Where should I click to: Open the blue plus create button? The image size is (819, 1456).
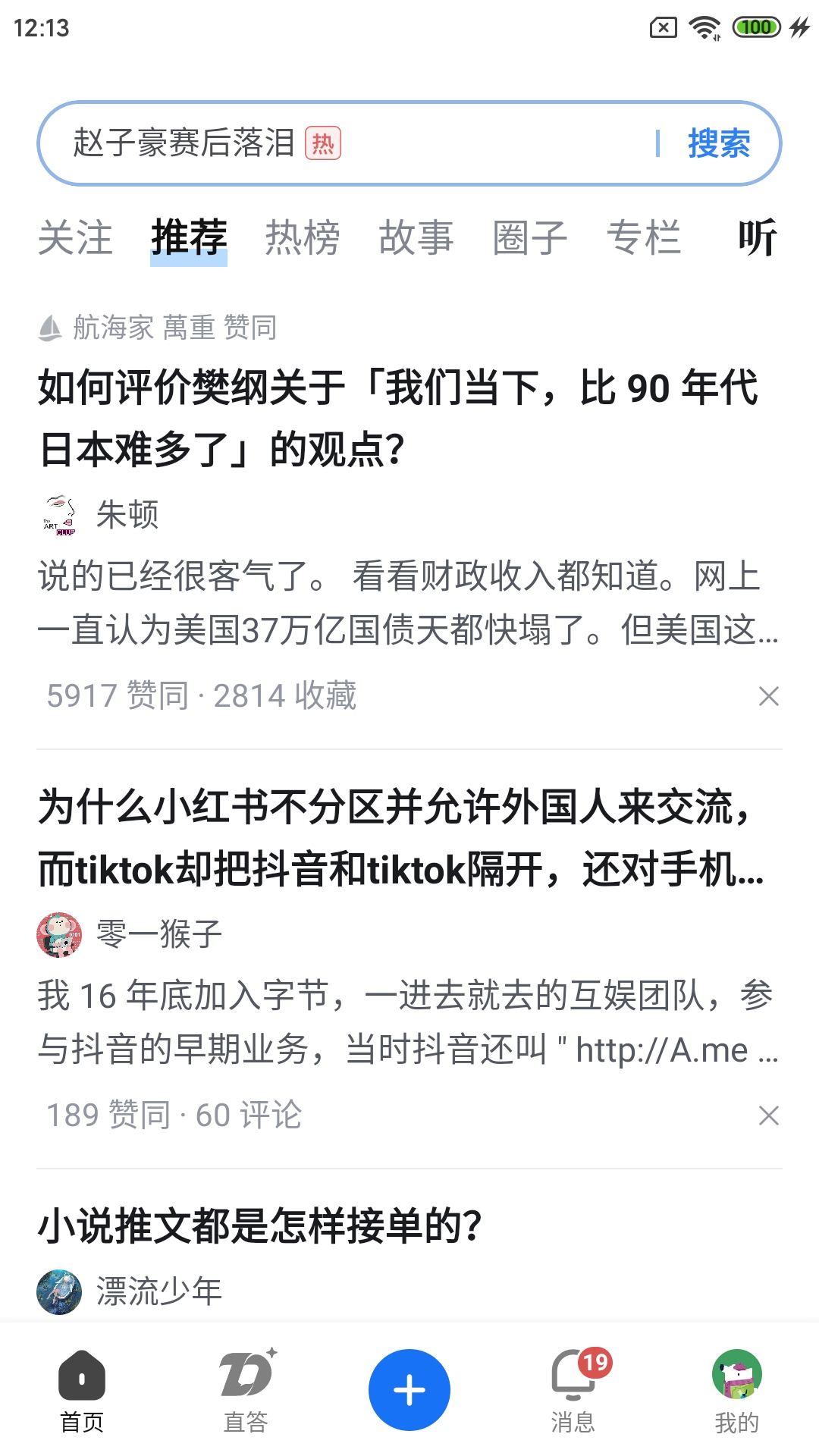coord(409,1389)
